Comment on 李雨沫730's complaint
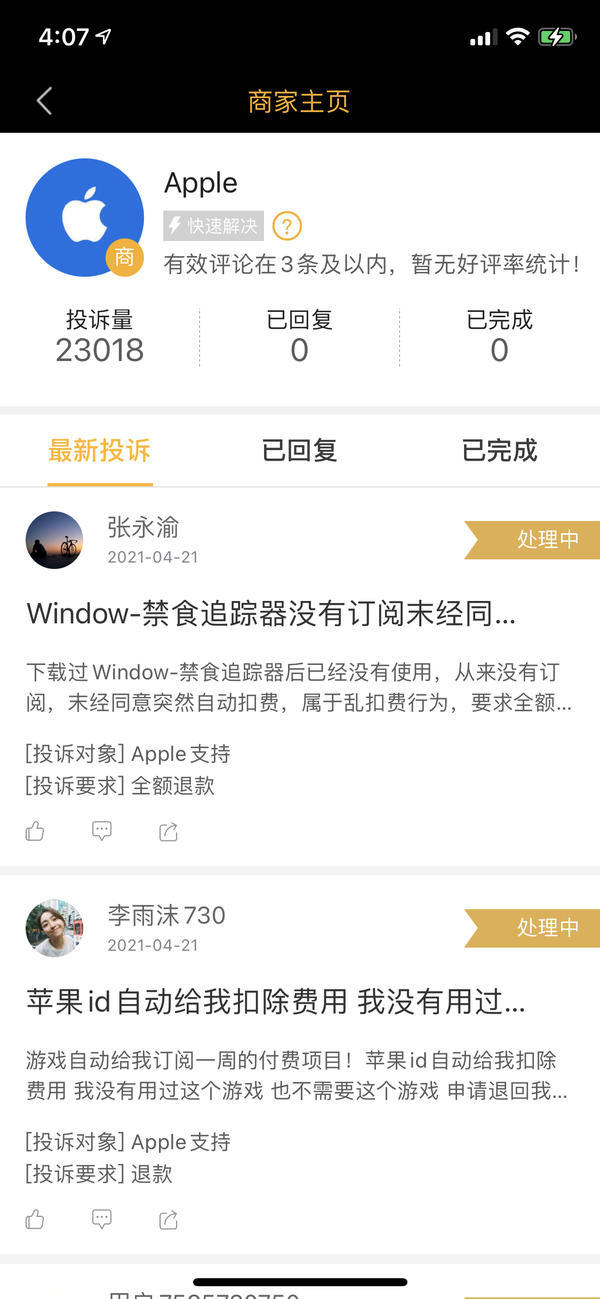600x1299 pixels. 102,1219
